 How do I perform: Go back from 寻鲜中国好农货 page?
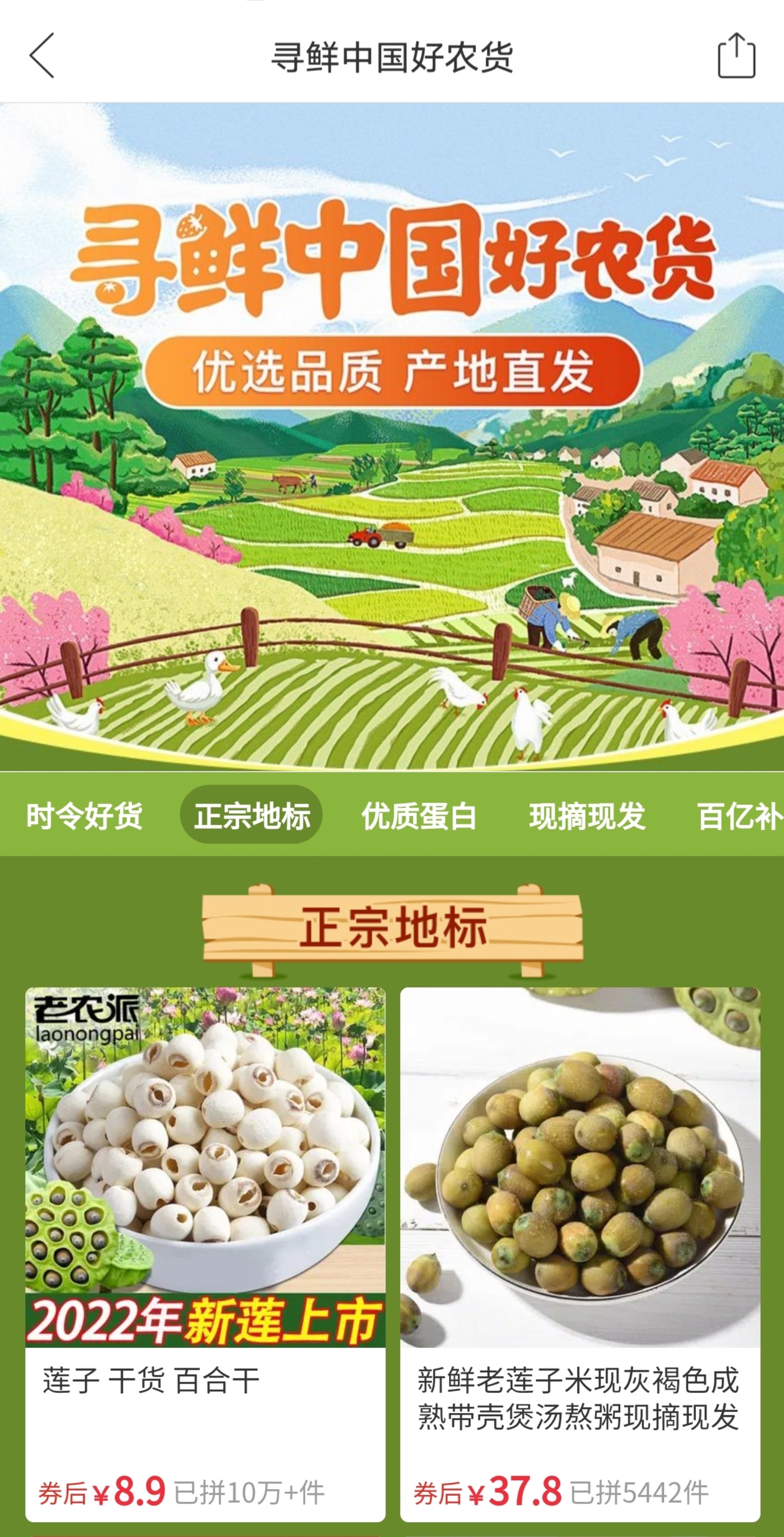coord(42,55)
